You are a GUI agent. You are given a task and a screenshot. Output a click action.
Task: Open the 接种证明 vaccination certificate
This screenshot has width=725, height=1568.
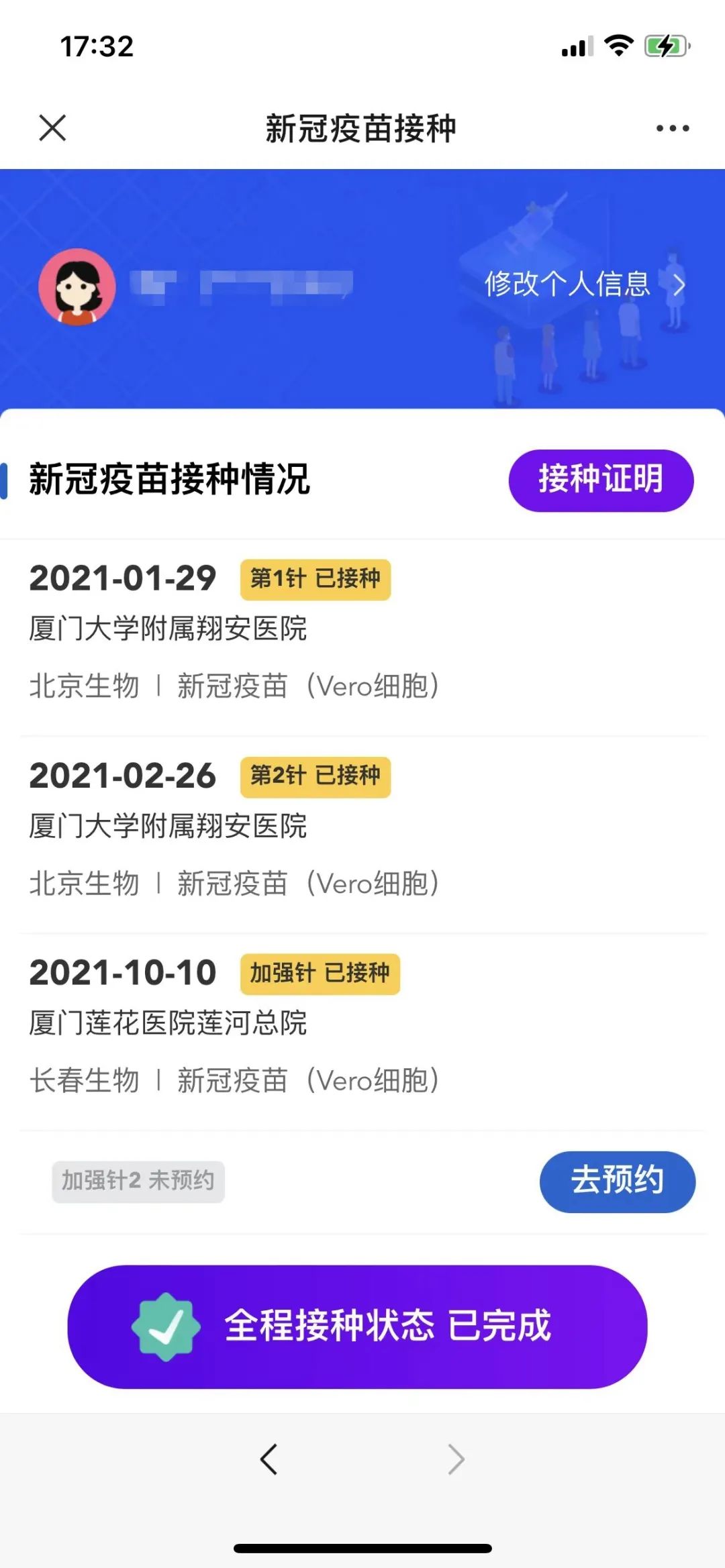599,480
